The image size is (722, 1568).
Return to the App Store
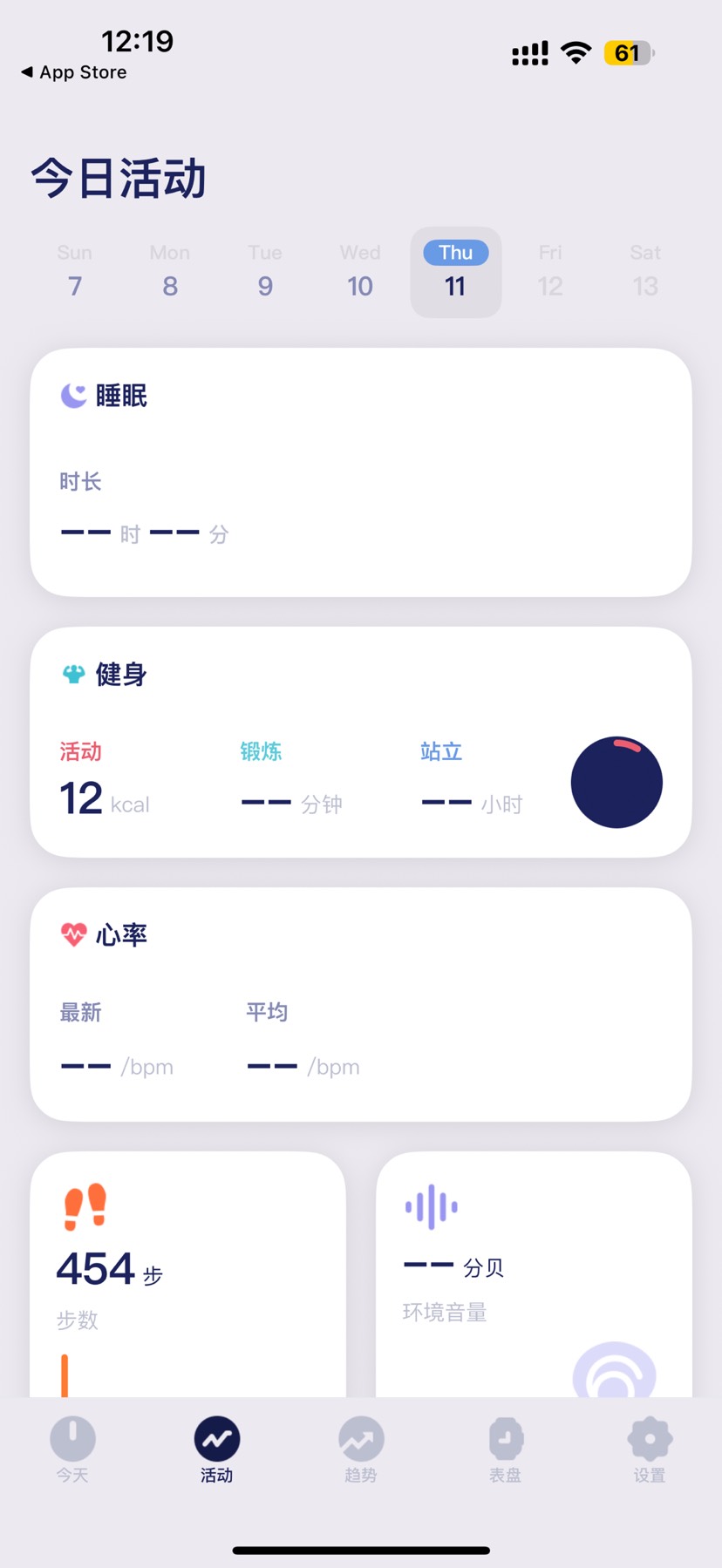(74, 72)
